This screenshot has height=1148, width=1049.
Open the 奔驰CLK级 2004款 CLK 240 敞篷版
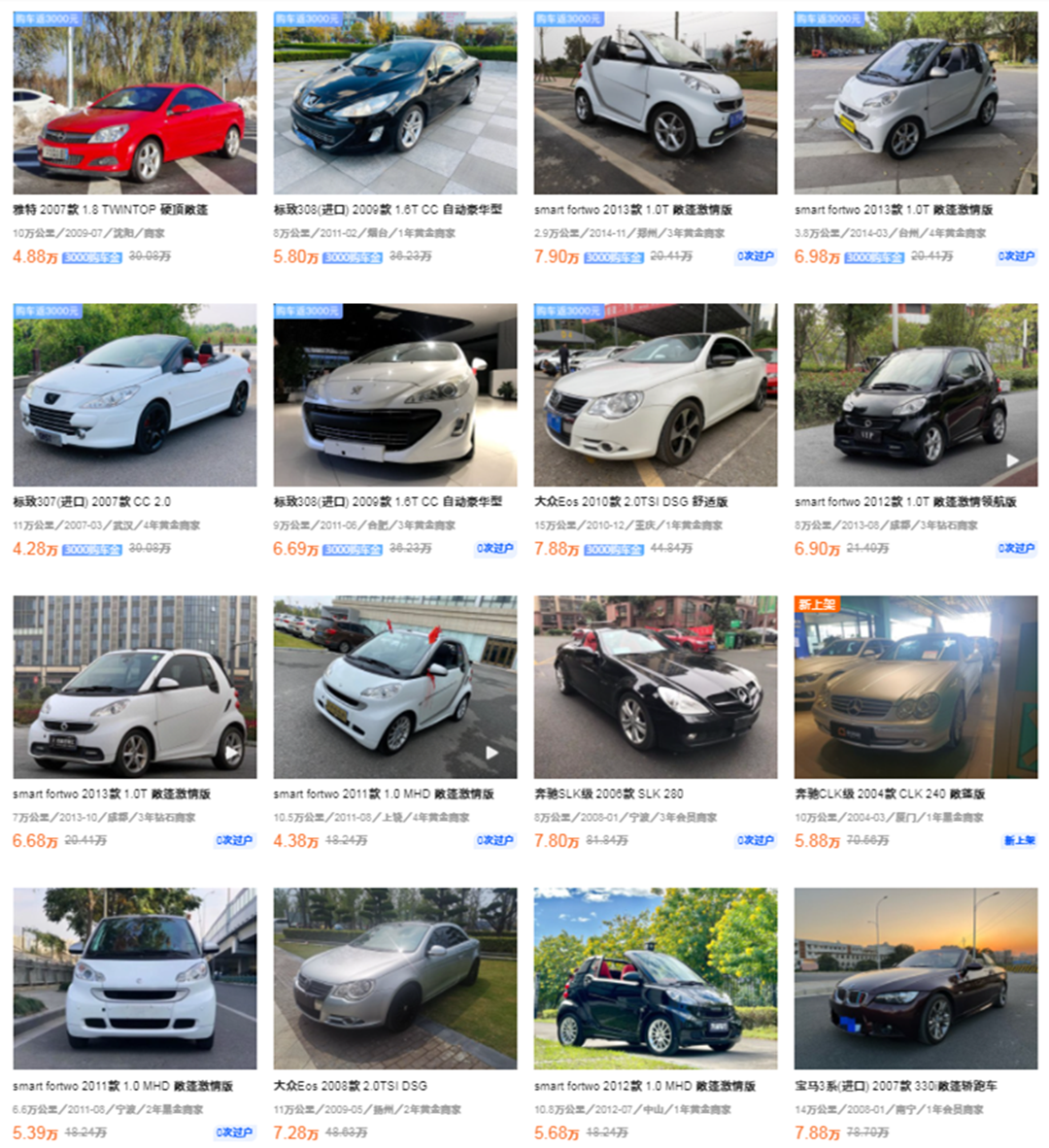915,688
